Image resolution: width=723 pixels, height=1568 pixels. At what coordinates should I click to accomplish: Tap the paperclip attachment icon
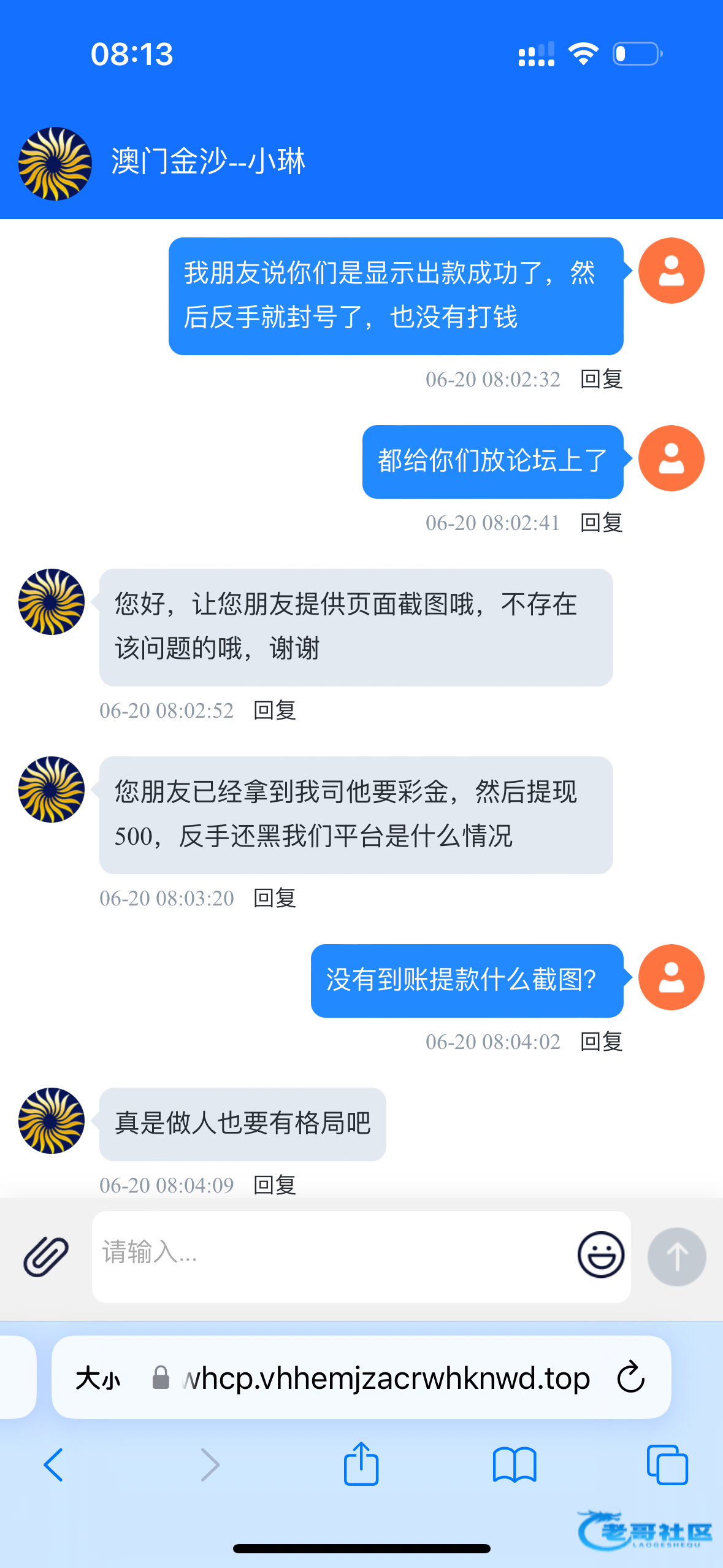[x=45, y=1255]
